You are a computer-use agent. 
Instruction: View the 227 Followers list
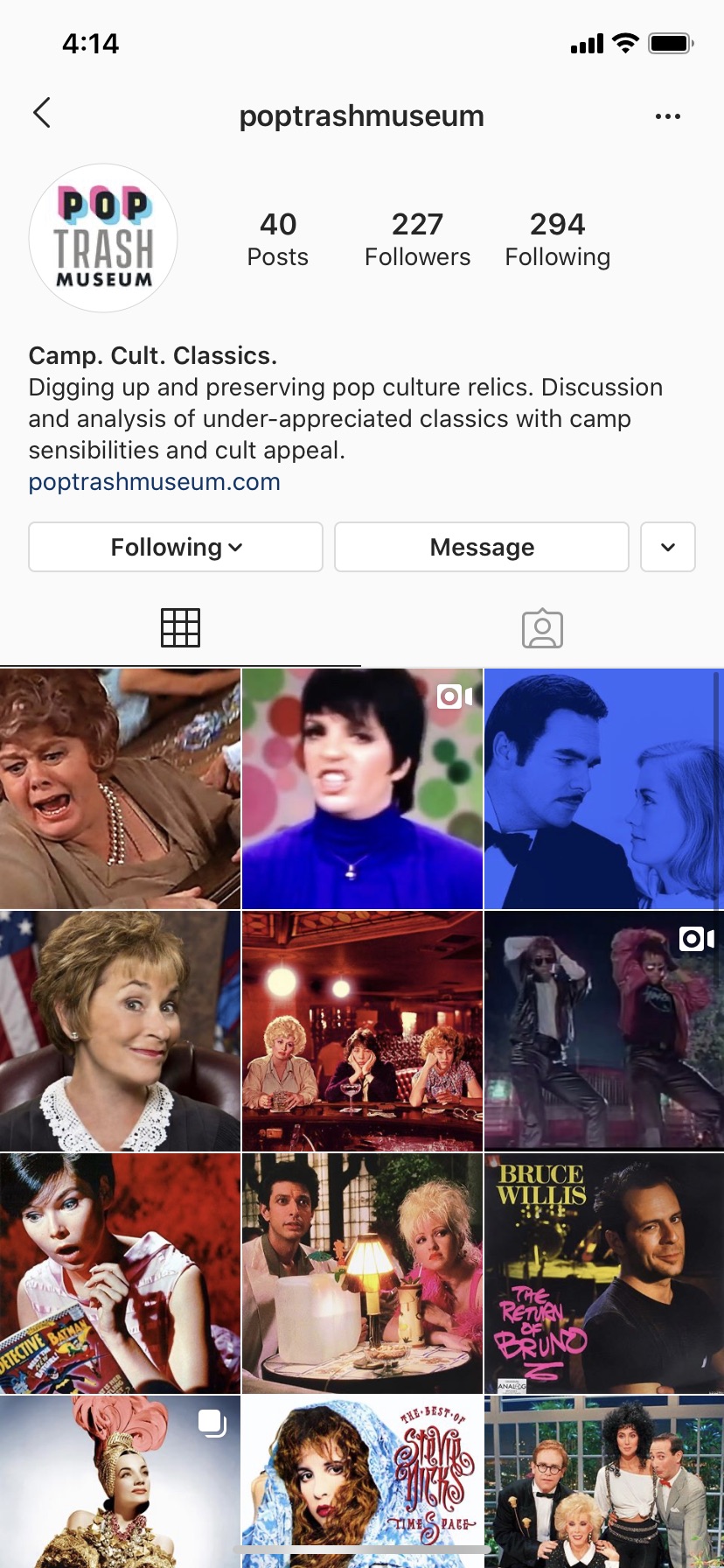click(417, 238)
